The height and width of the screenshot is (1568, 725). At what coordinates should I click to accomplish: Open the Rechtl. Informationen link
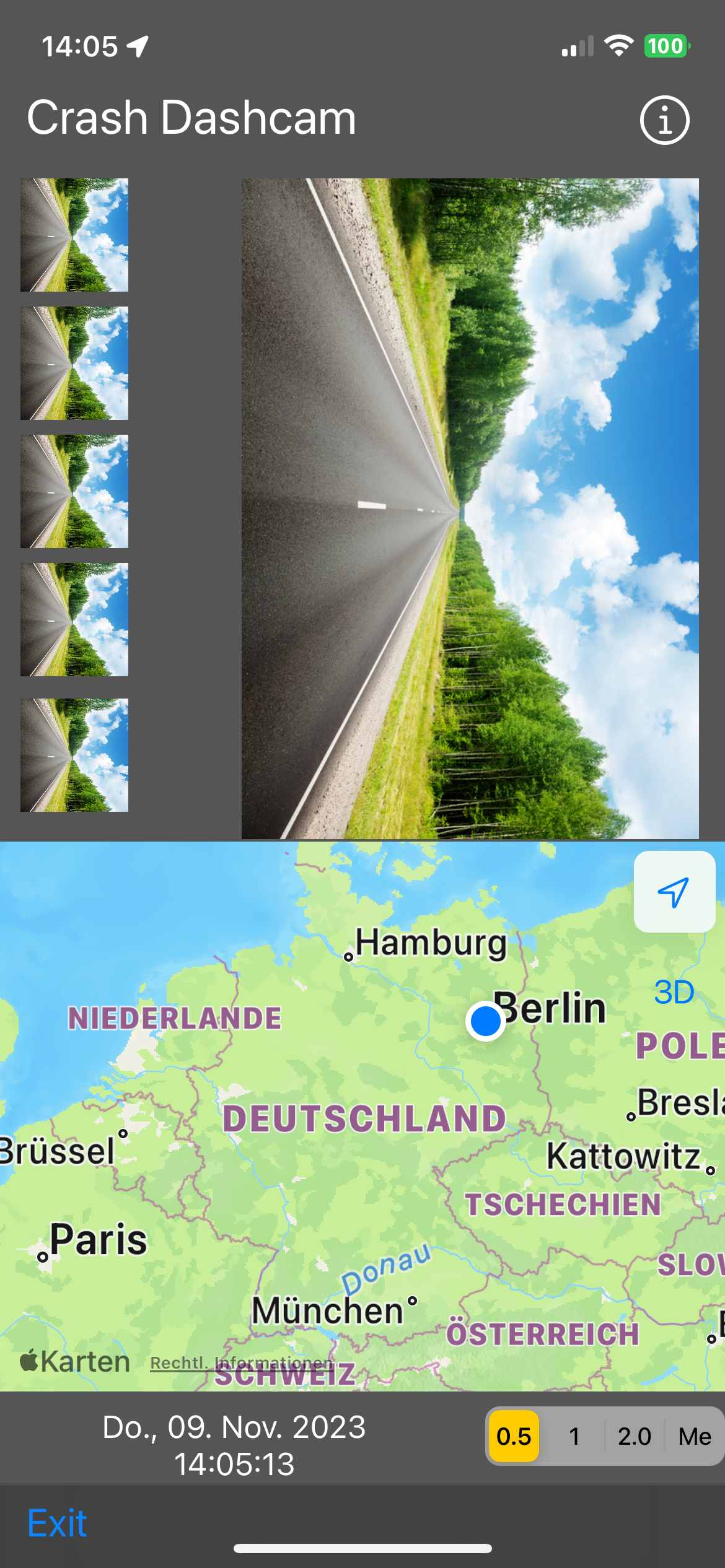(x=242, y=1362)
